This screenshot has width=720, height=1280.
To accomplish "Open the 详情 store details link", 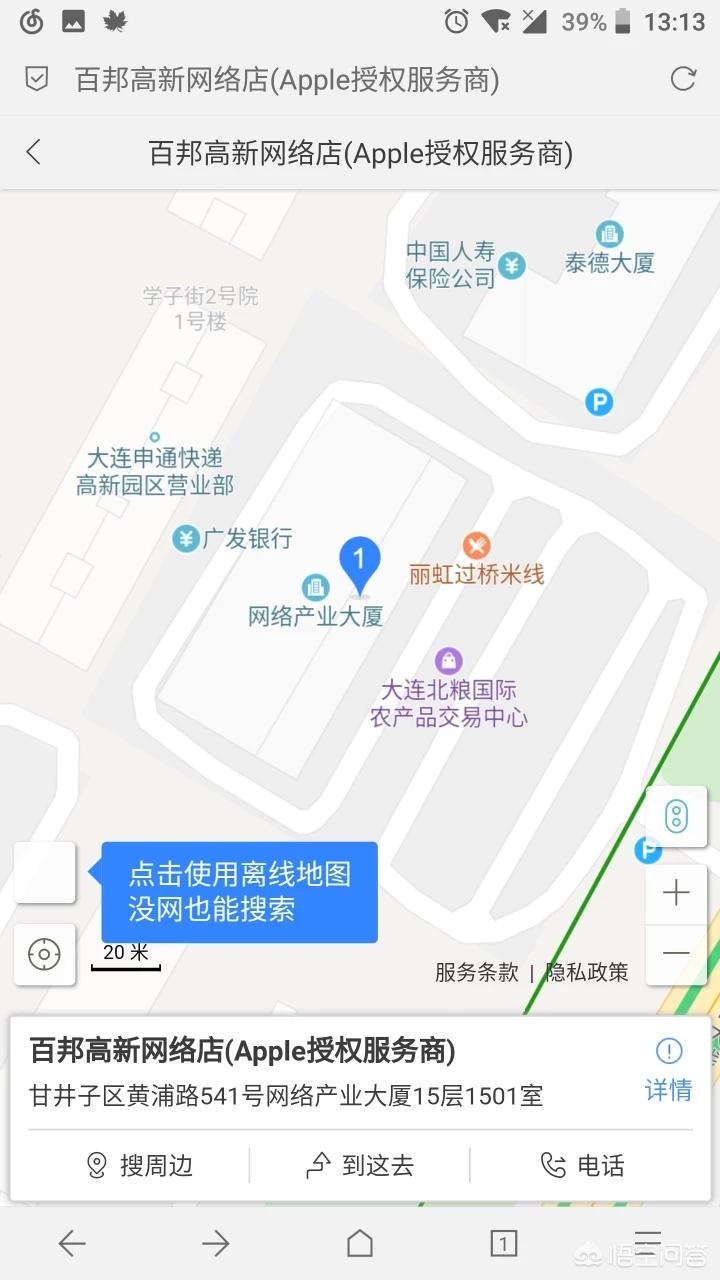I will click(x=668, y=1091).
